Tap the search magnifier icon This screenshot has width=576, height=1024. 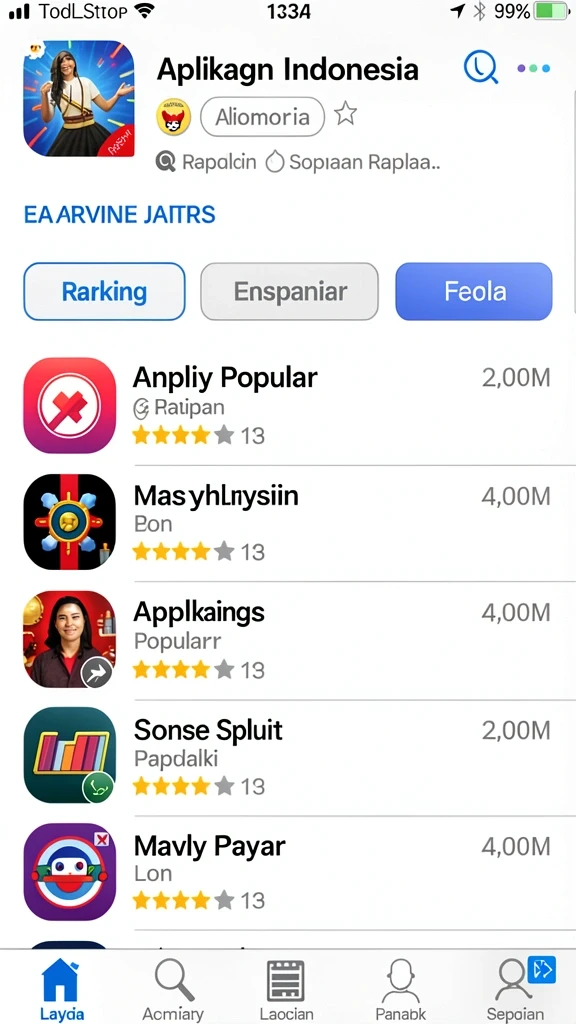(x=481, y=67)
